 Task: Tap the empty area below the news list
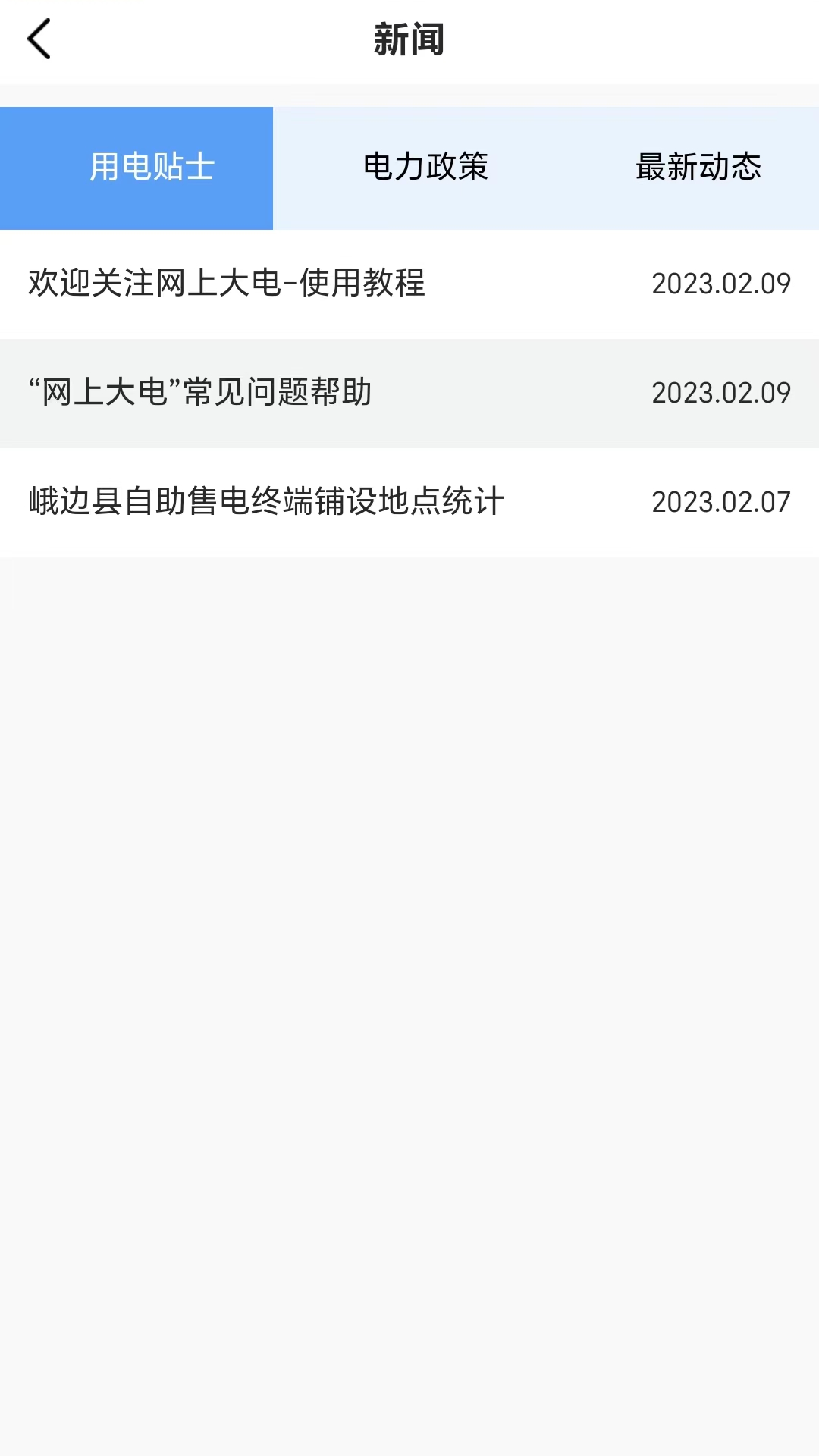point(409,910)
